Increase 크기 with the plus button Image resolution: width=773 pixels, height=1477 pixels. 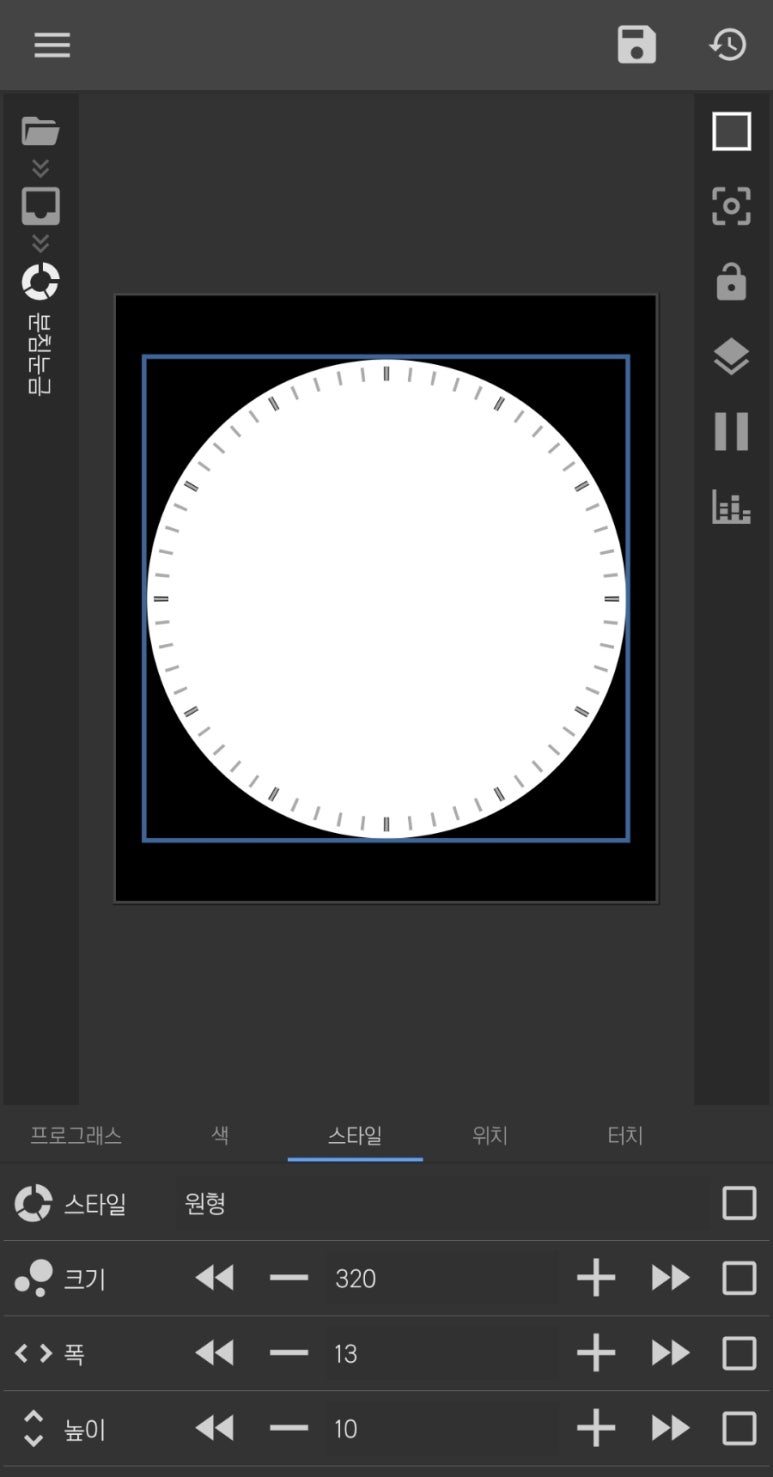click(596, 1278)
